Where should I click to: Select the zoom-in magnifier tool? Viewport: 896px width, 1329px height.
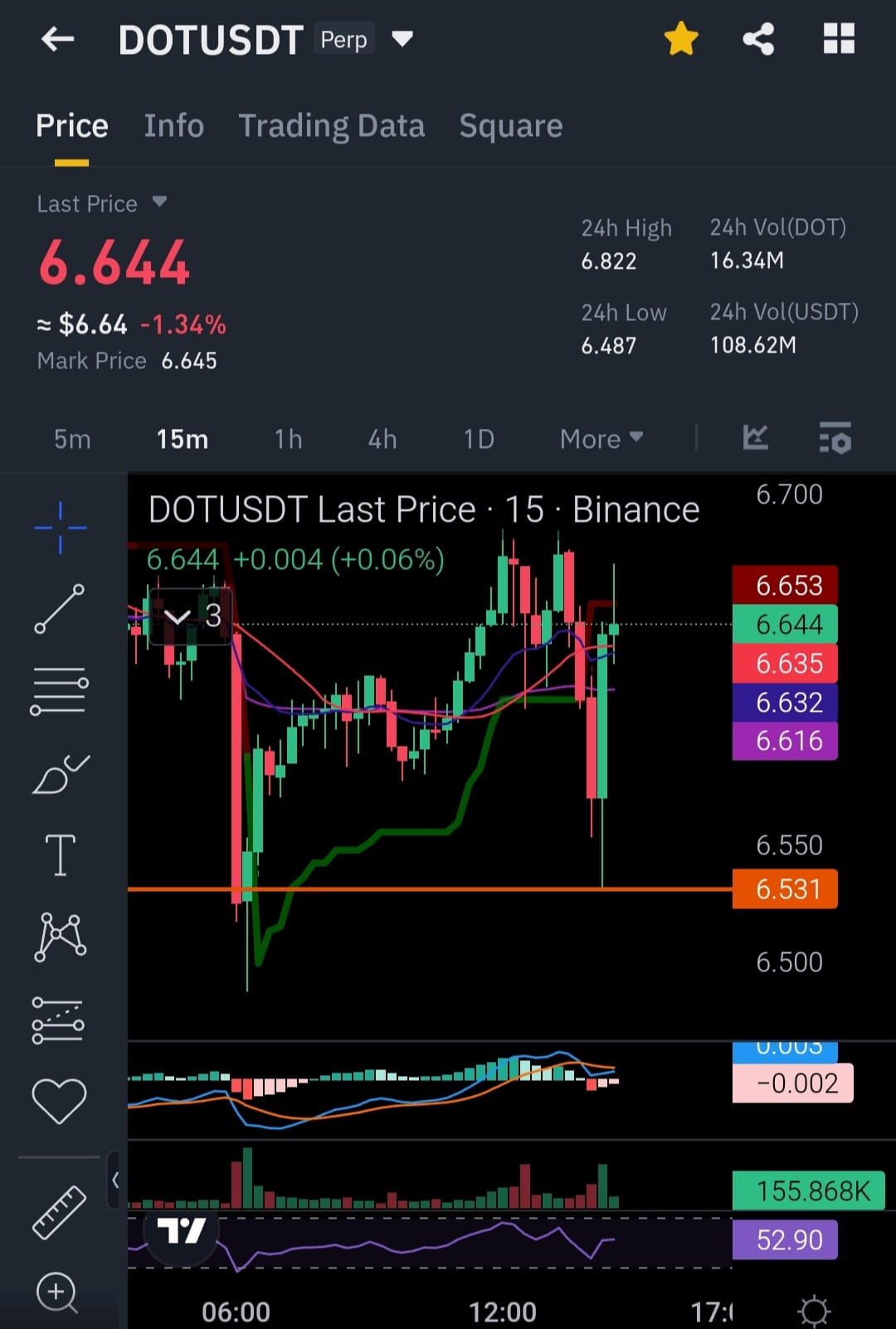click(58, 1292)
